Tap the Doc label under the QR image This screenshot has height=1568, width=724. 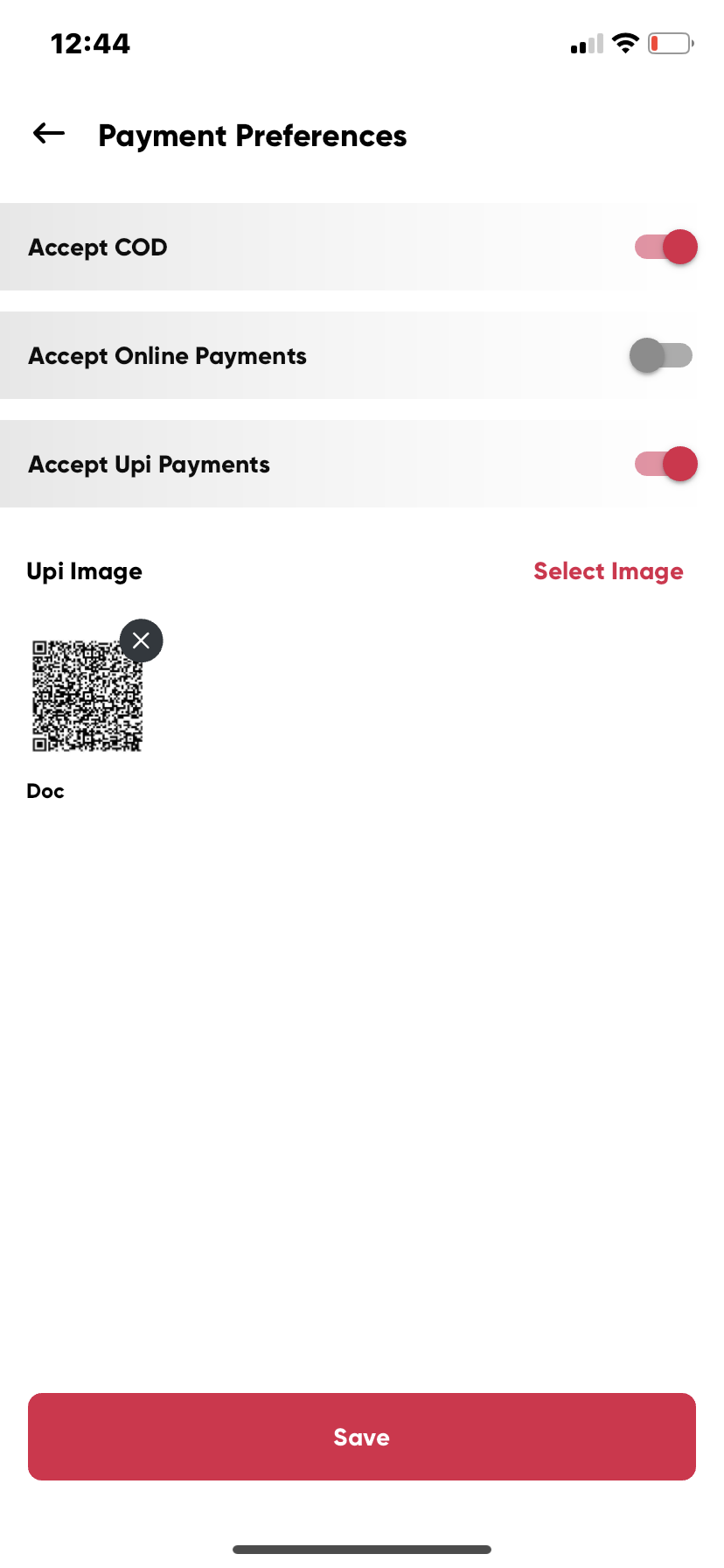pyautogui.click(x=45, y=790)
